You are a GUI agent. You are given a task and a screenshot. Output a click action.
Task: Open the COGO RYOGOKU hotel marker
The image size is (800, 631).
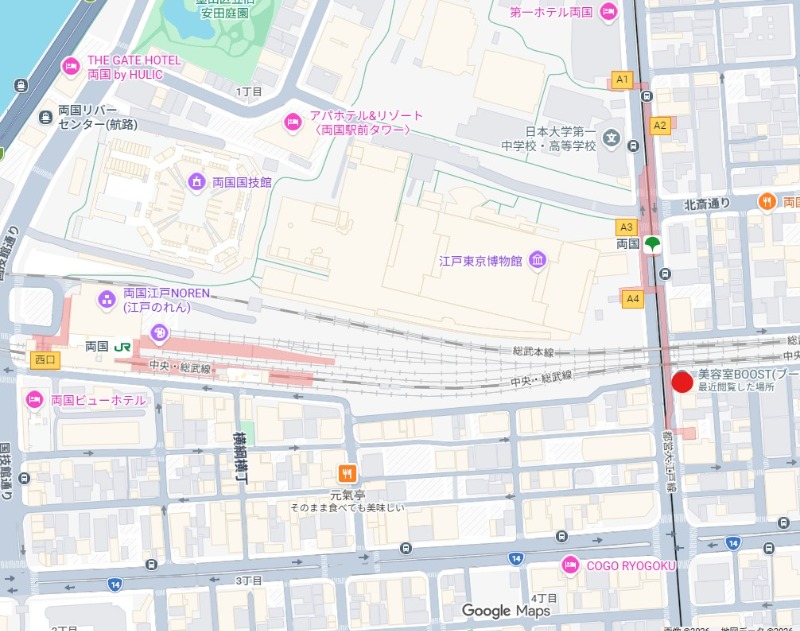[569, 565]
